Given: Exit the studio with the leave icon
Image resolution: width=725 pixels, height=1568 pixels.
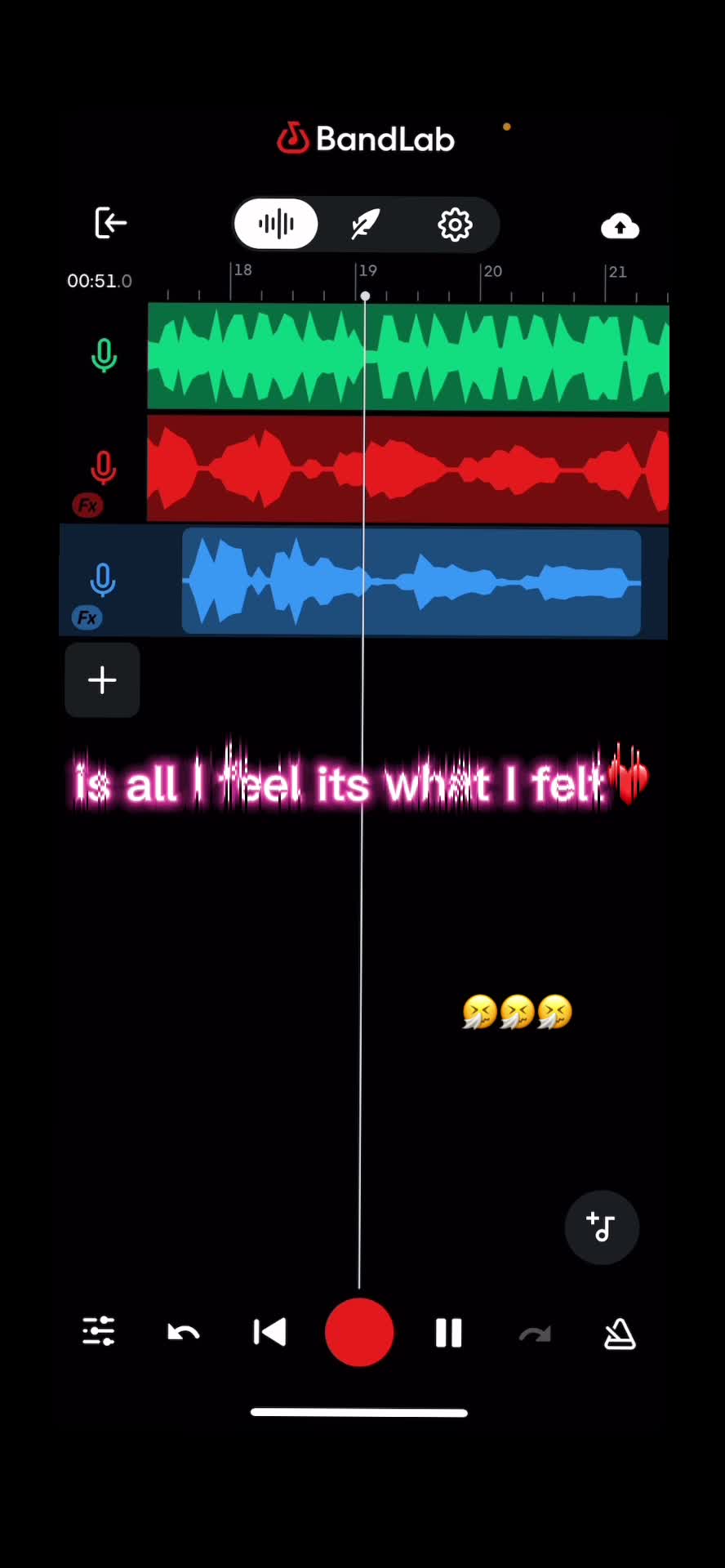Looking at the screenshot, I should click(110, 223).
